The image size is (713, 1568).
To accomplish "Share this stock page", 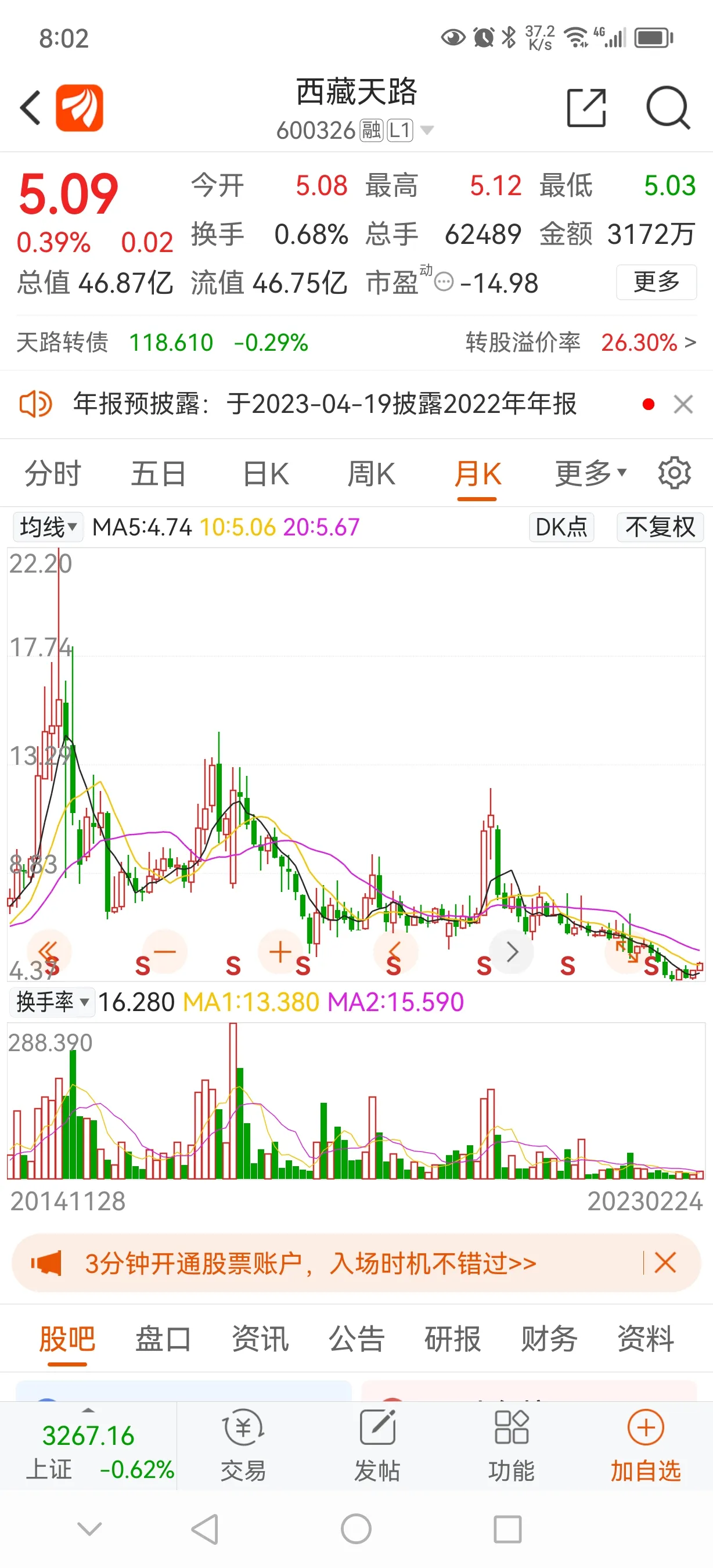I will tap(586, 109).
